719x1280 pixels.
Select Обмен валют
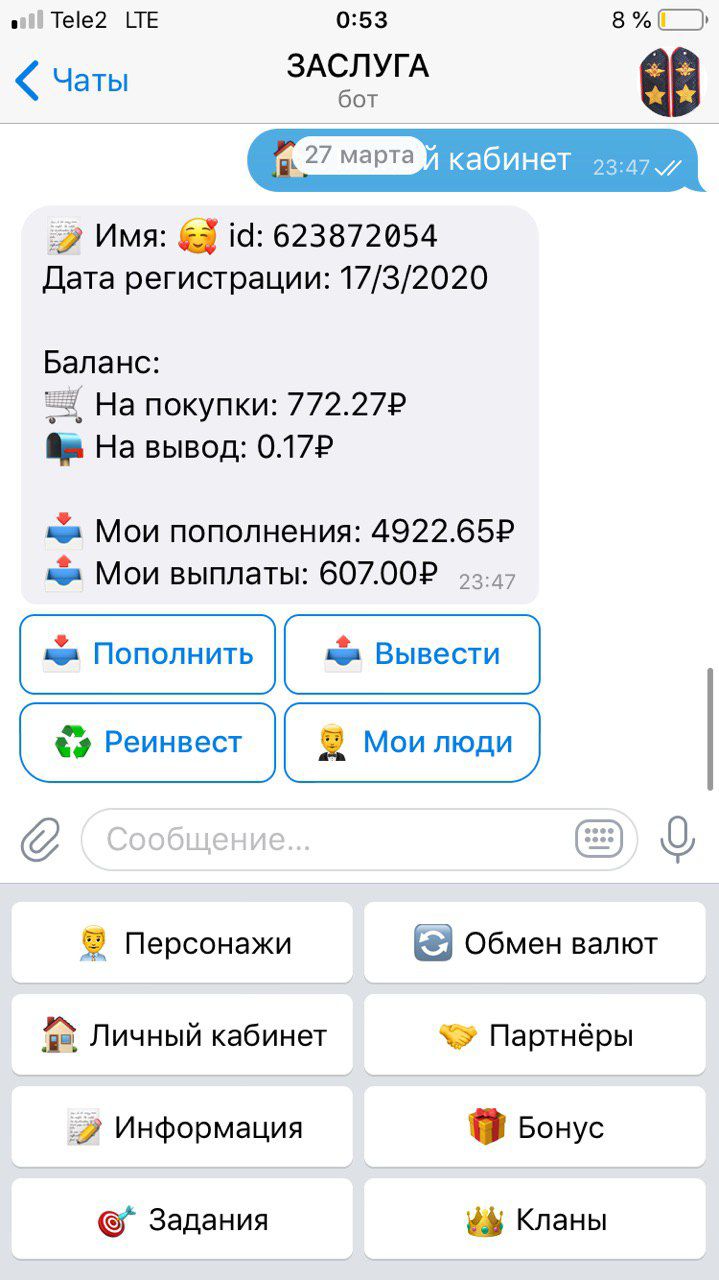coord(535,943)
